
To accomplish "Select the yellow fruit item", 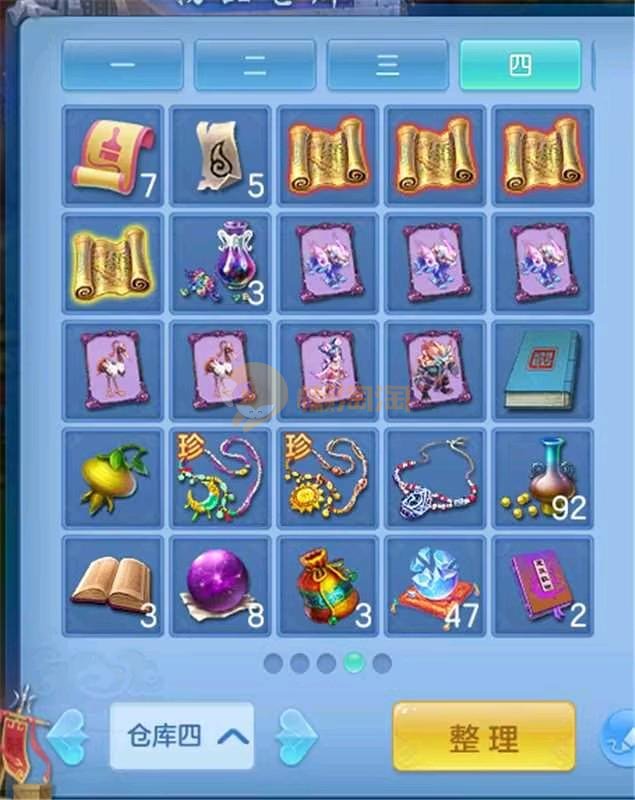I will tap(112, 478).
